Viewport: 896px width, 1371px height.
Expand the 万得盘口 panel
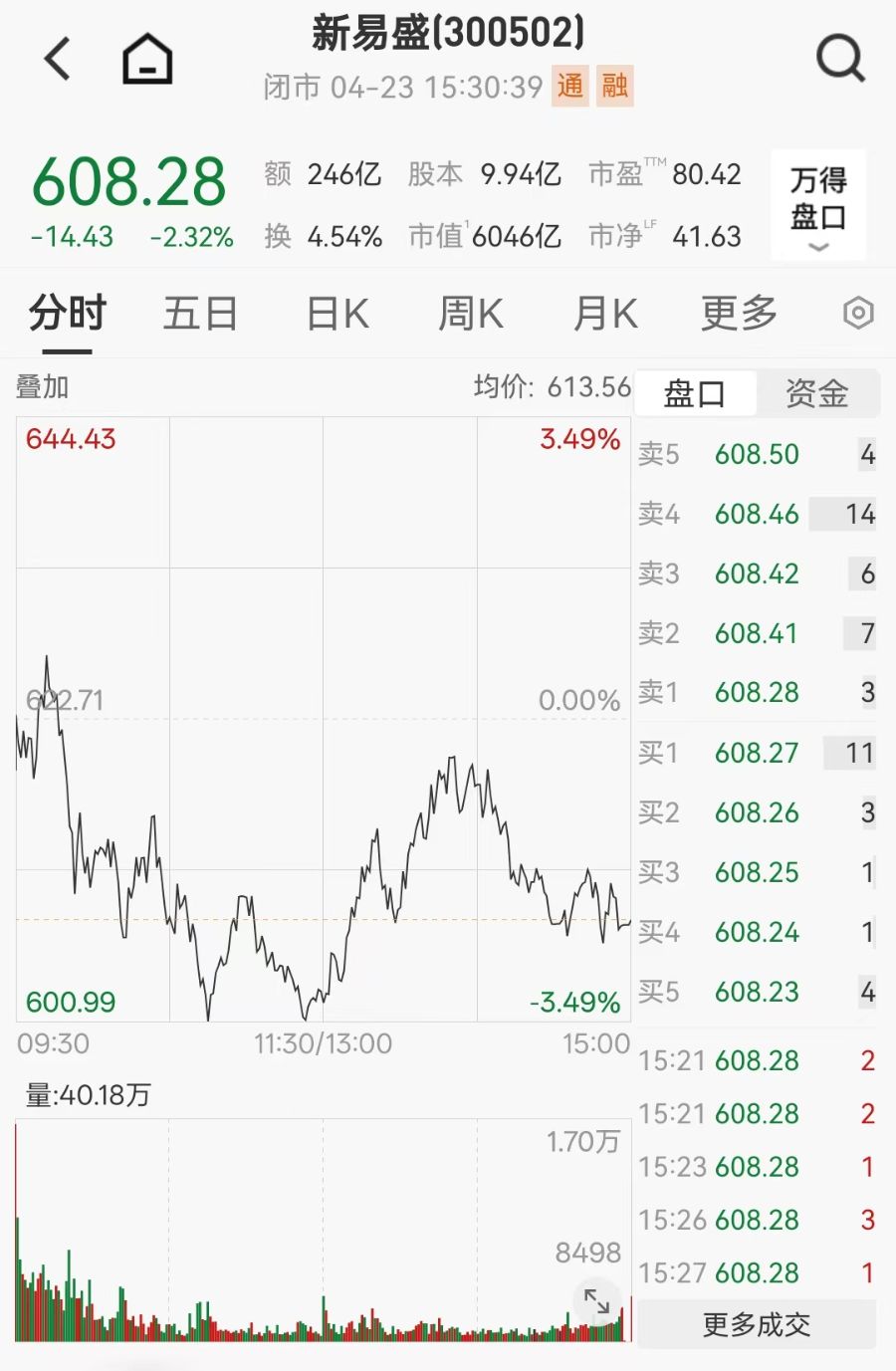[x=818, y=206]
